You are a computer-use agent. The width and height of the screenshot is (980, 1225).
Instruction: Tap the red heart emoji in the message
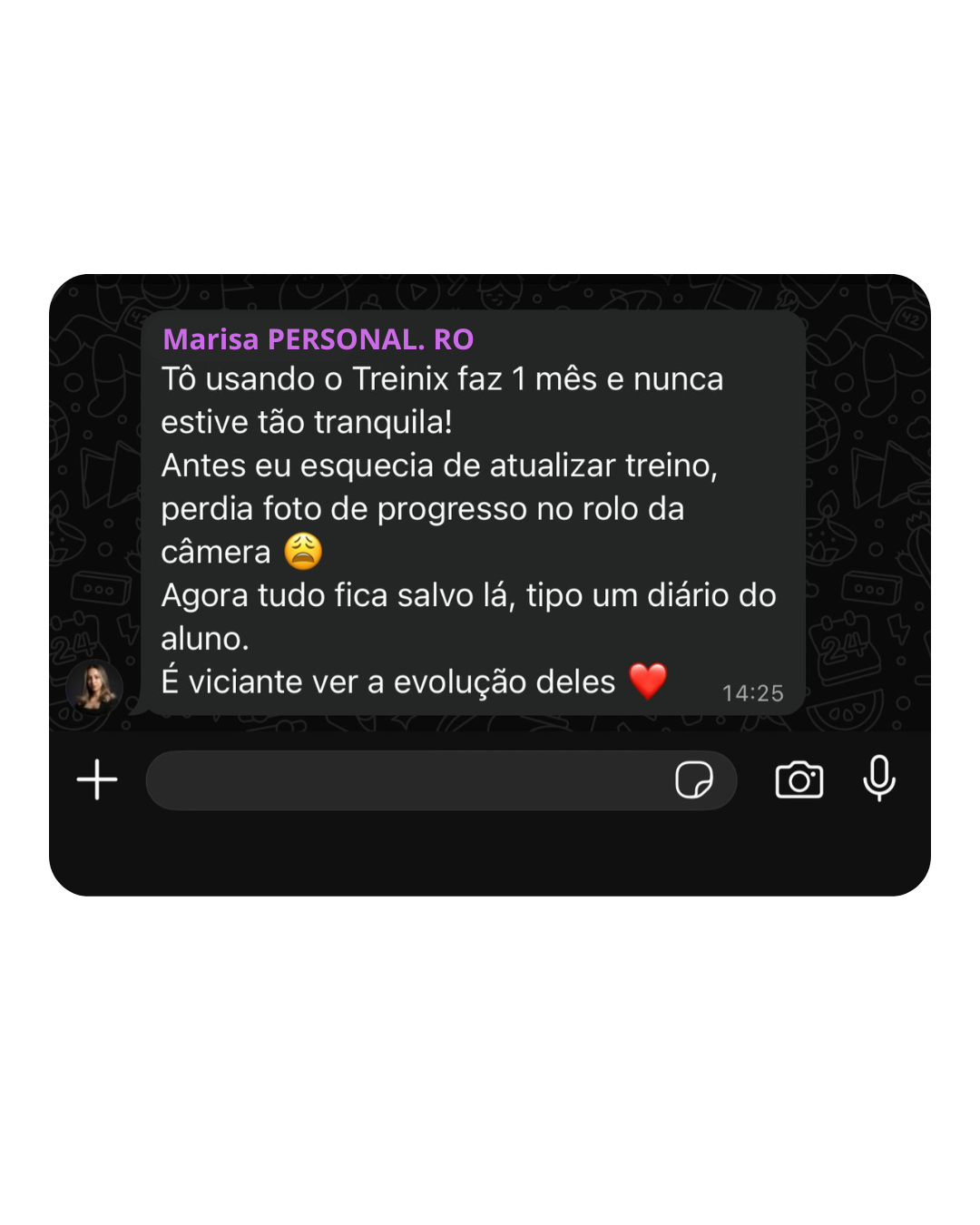646,681
